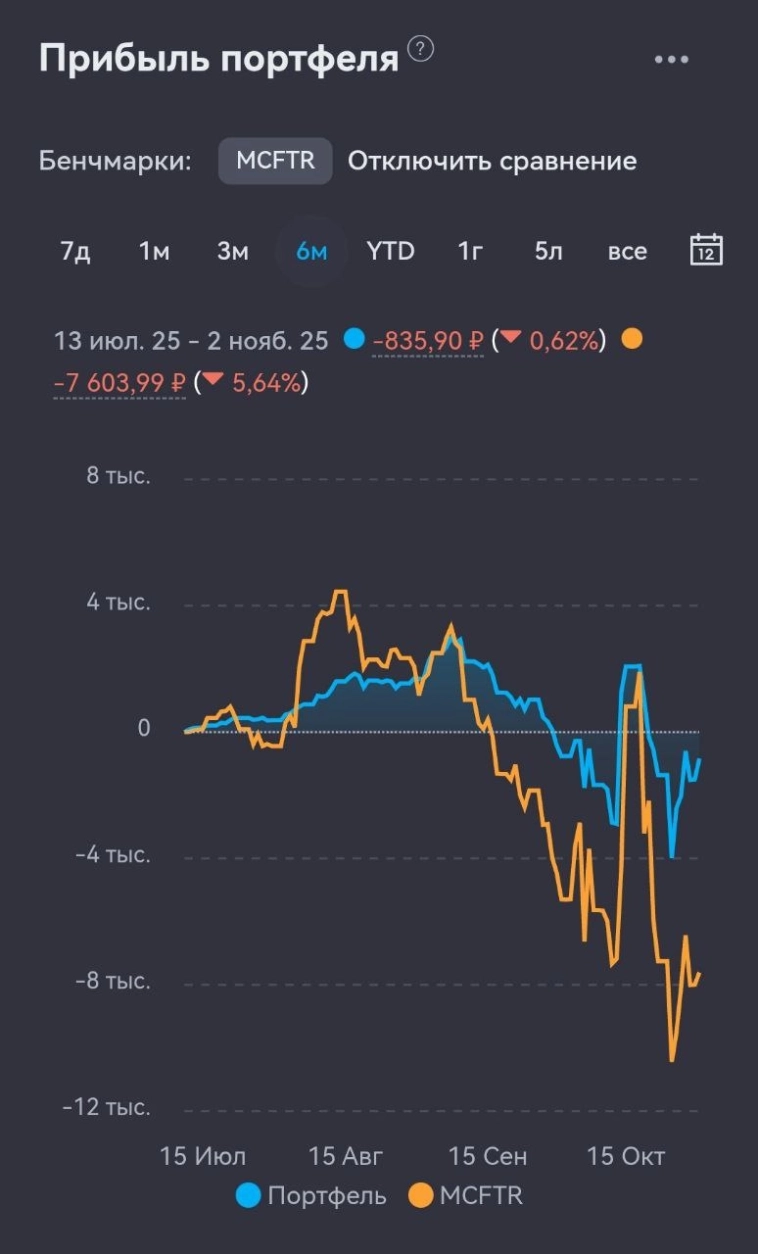Open the help icon next to Прибыль портфеля
Screen dimensions: 758x1254
click(x=422, y=48)
